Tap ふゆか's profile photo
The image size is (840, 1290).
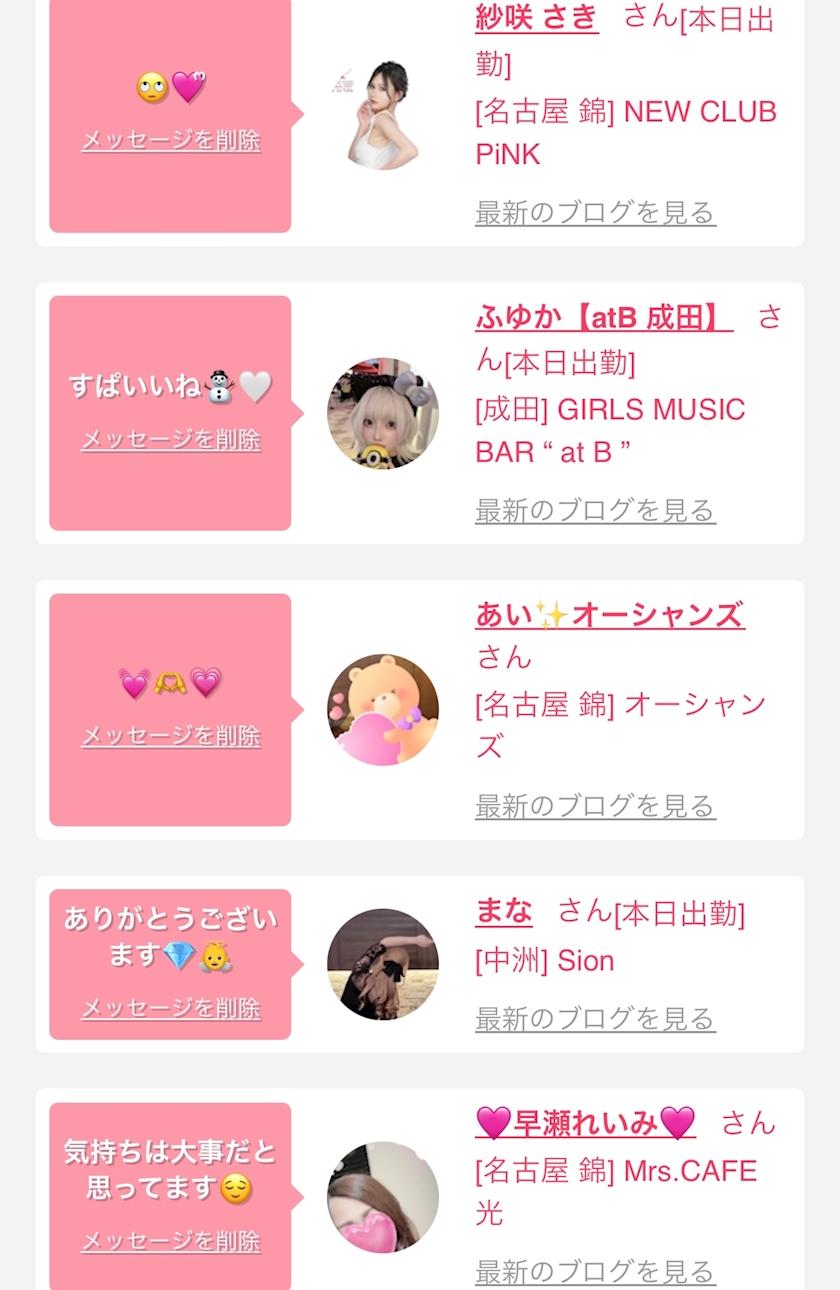click(383, 413)
